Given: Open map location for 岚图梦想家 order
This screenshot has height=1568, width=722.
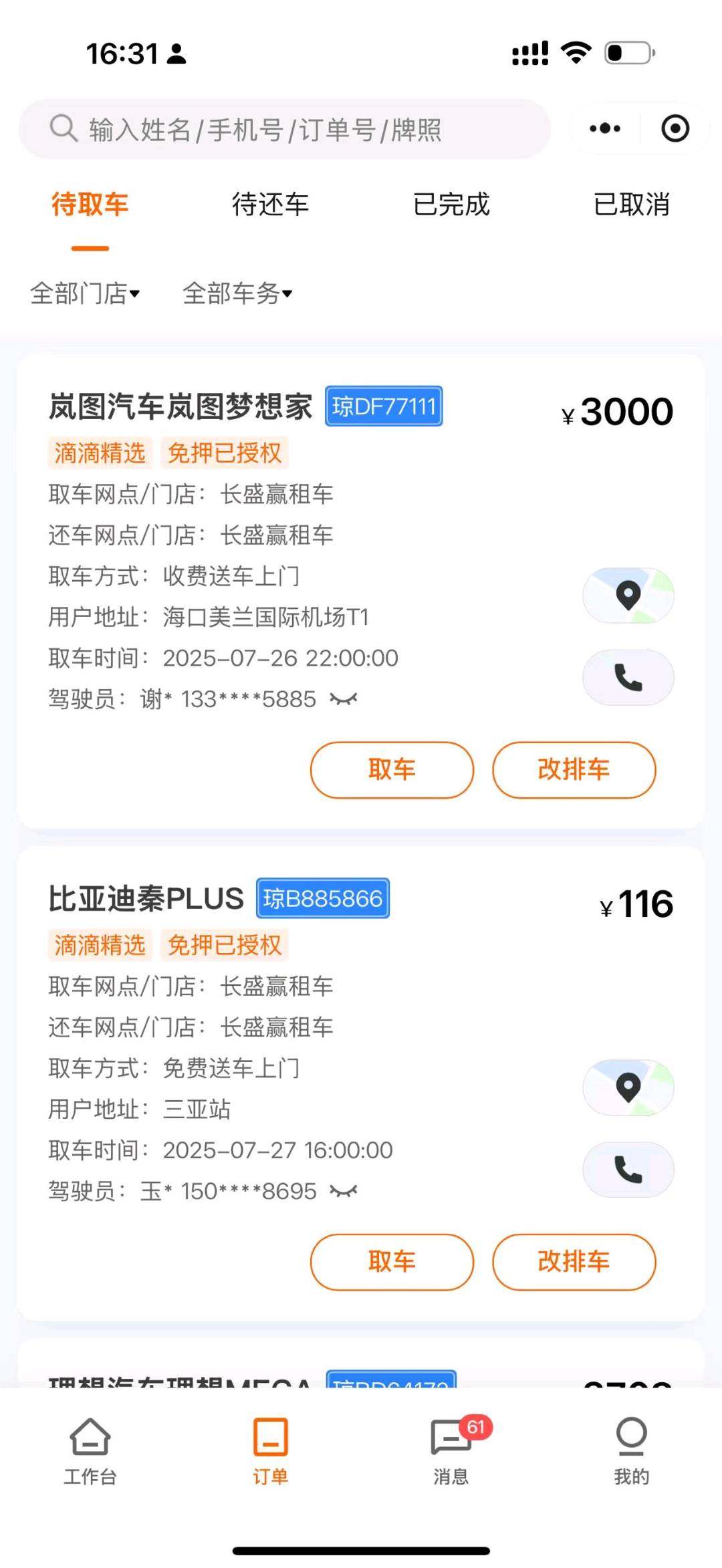Looking at the screenshot, I should 628,596.
